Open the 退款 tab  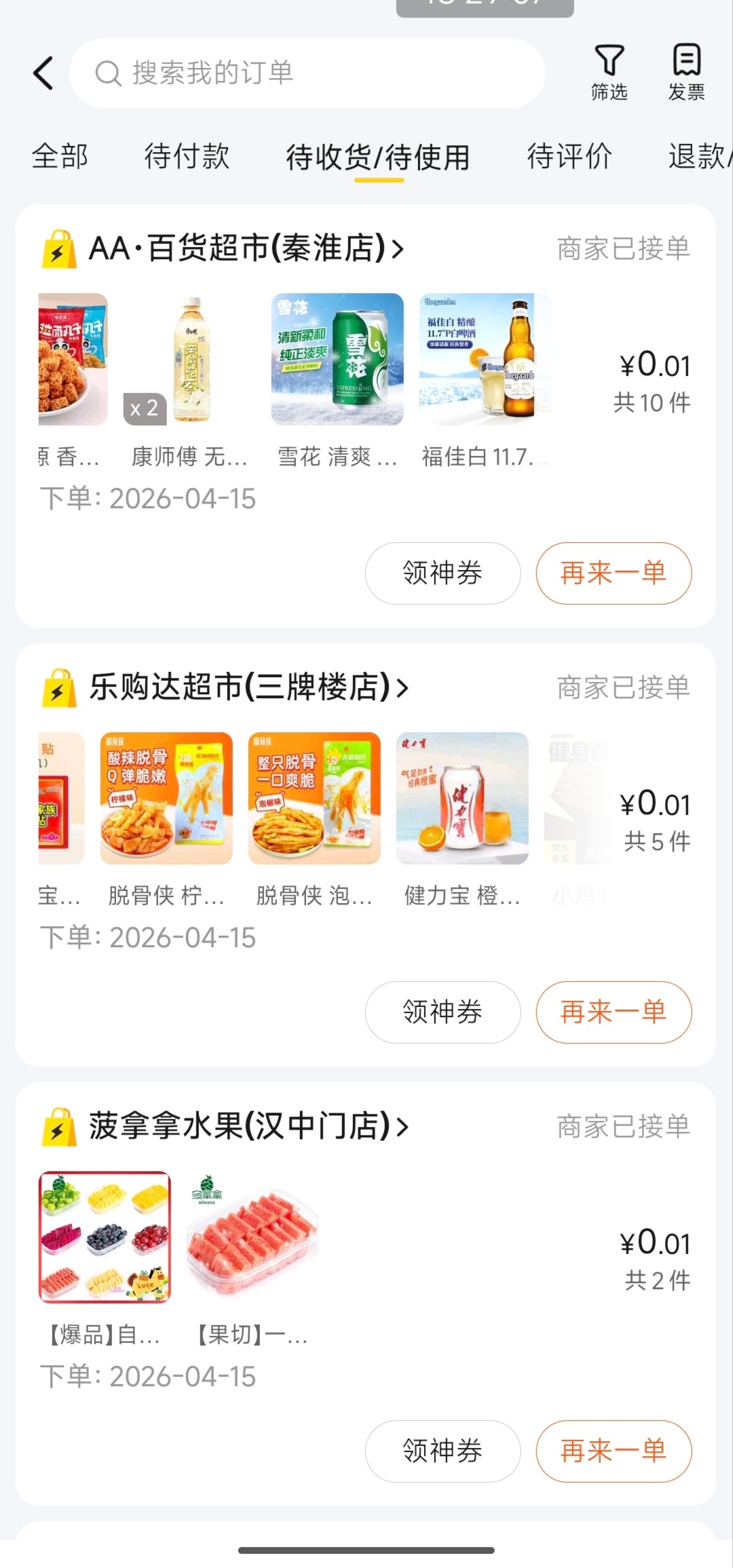(x=699, y=157)
